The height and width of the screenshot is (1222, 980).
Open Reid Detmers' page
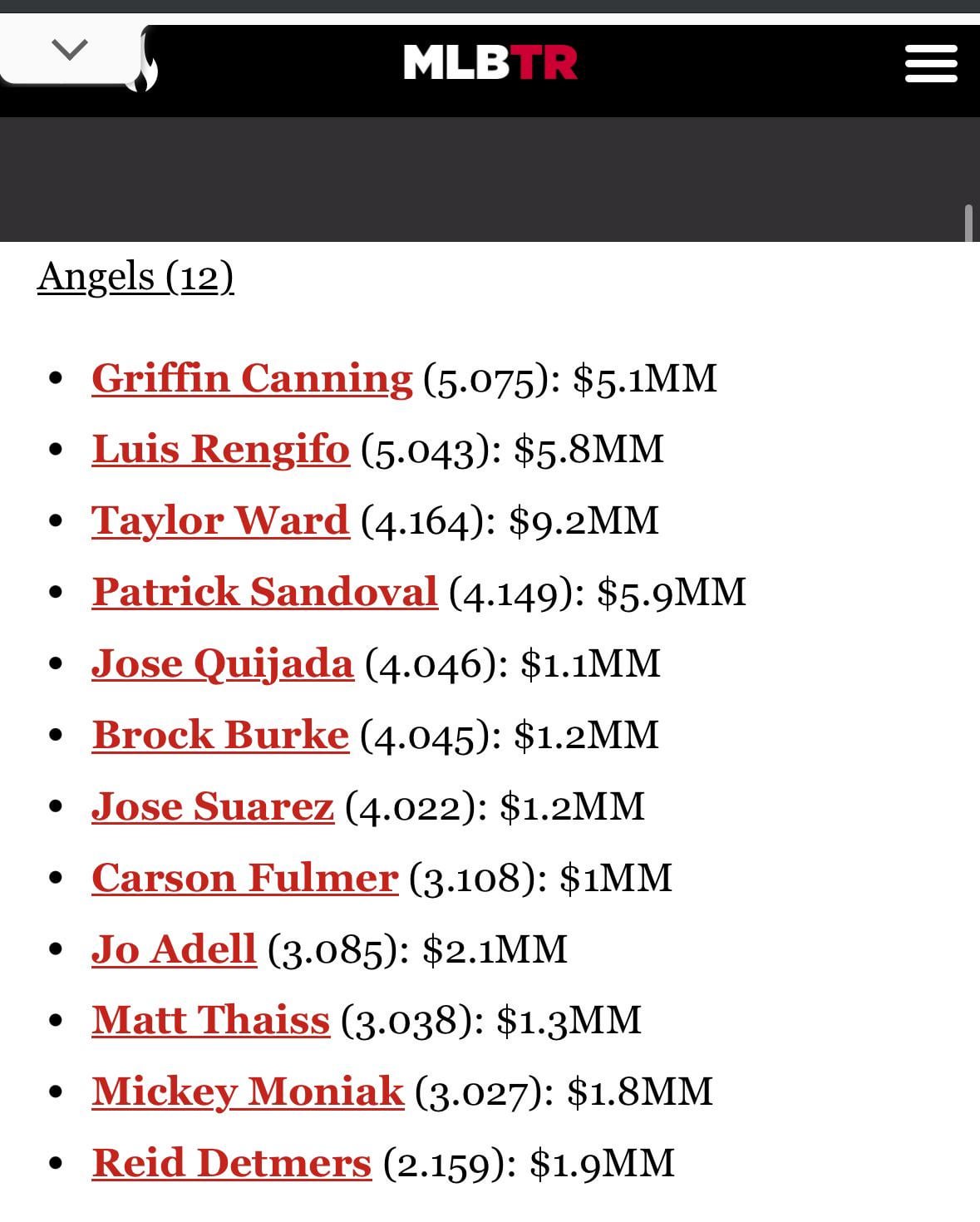tap(231, 1163)
